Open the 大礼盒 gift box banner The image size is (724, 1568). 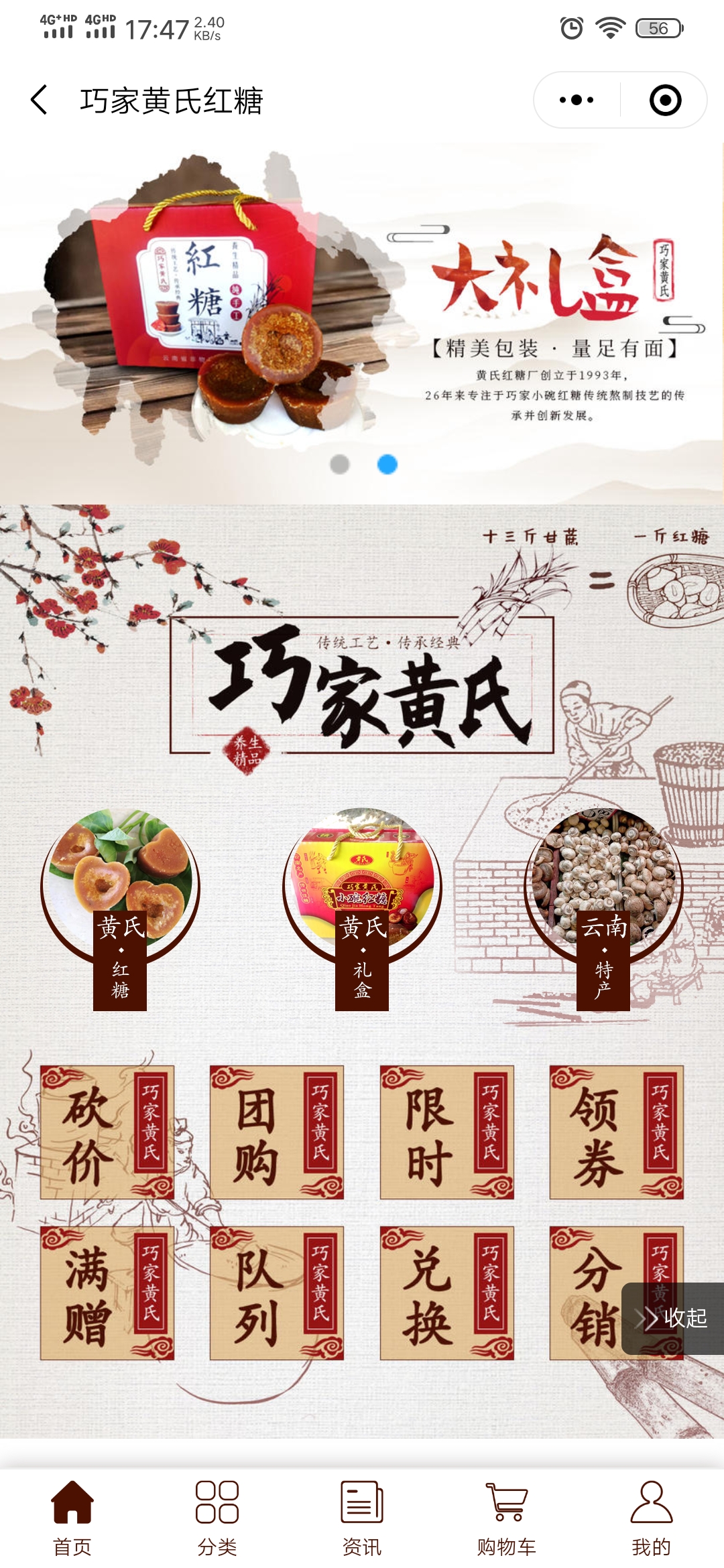pyautogui.click(x=362, y=322)
